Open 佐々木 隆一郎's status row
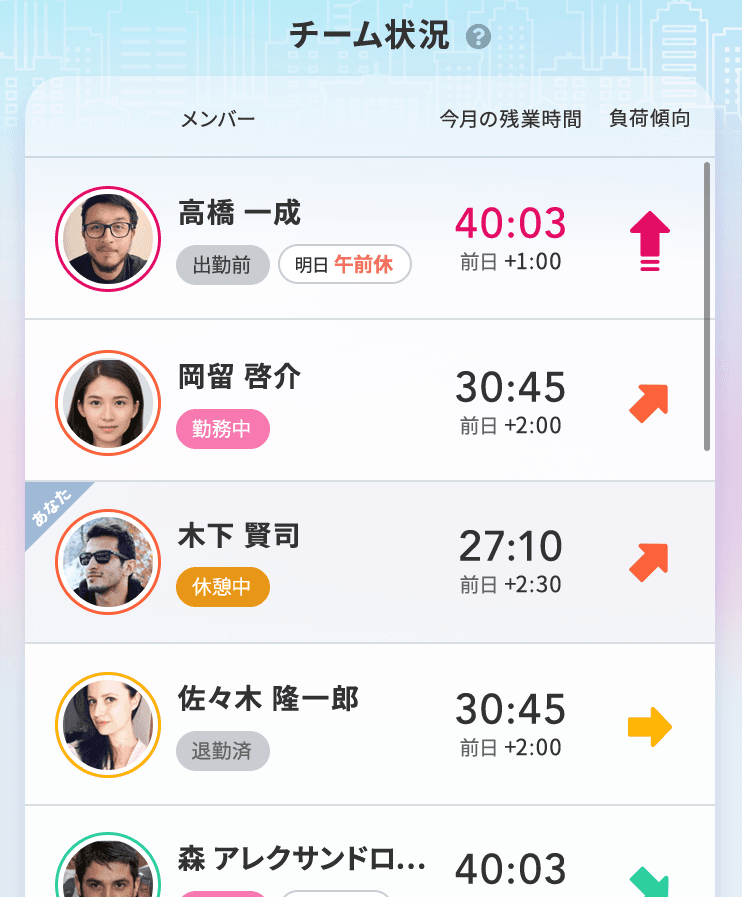Screen dimensions: 742x897 coord(370,724)
